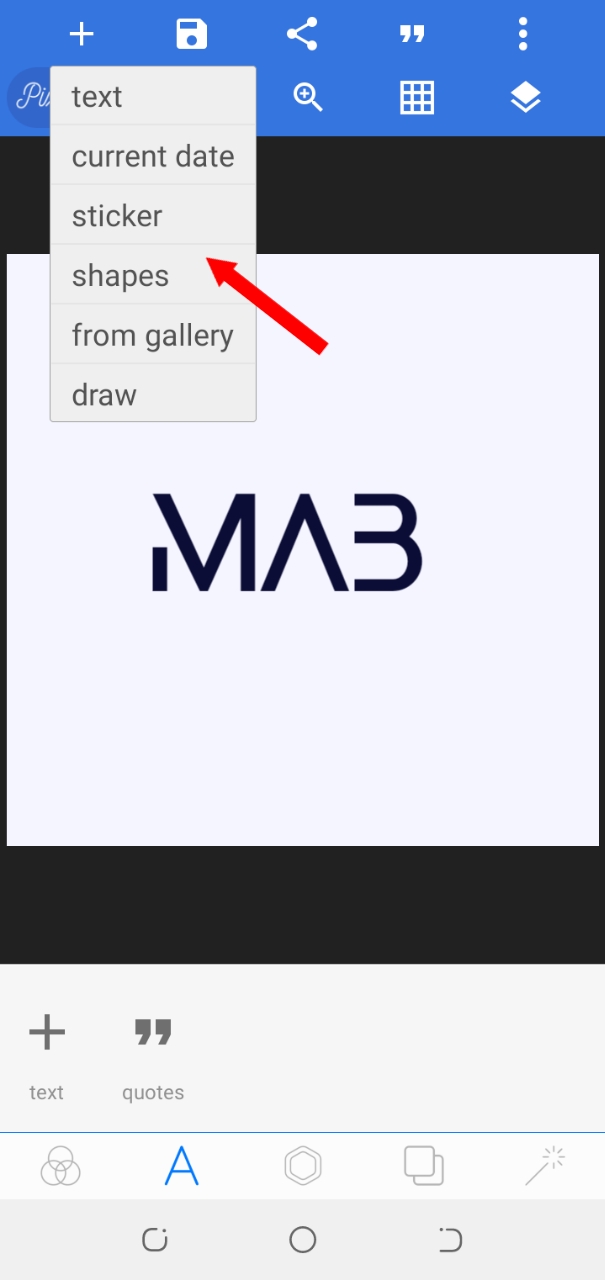Switch to the hexagon shapes tab
This screenshot has width=605, height=1280.
click(303, 1166)
